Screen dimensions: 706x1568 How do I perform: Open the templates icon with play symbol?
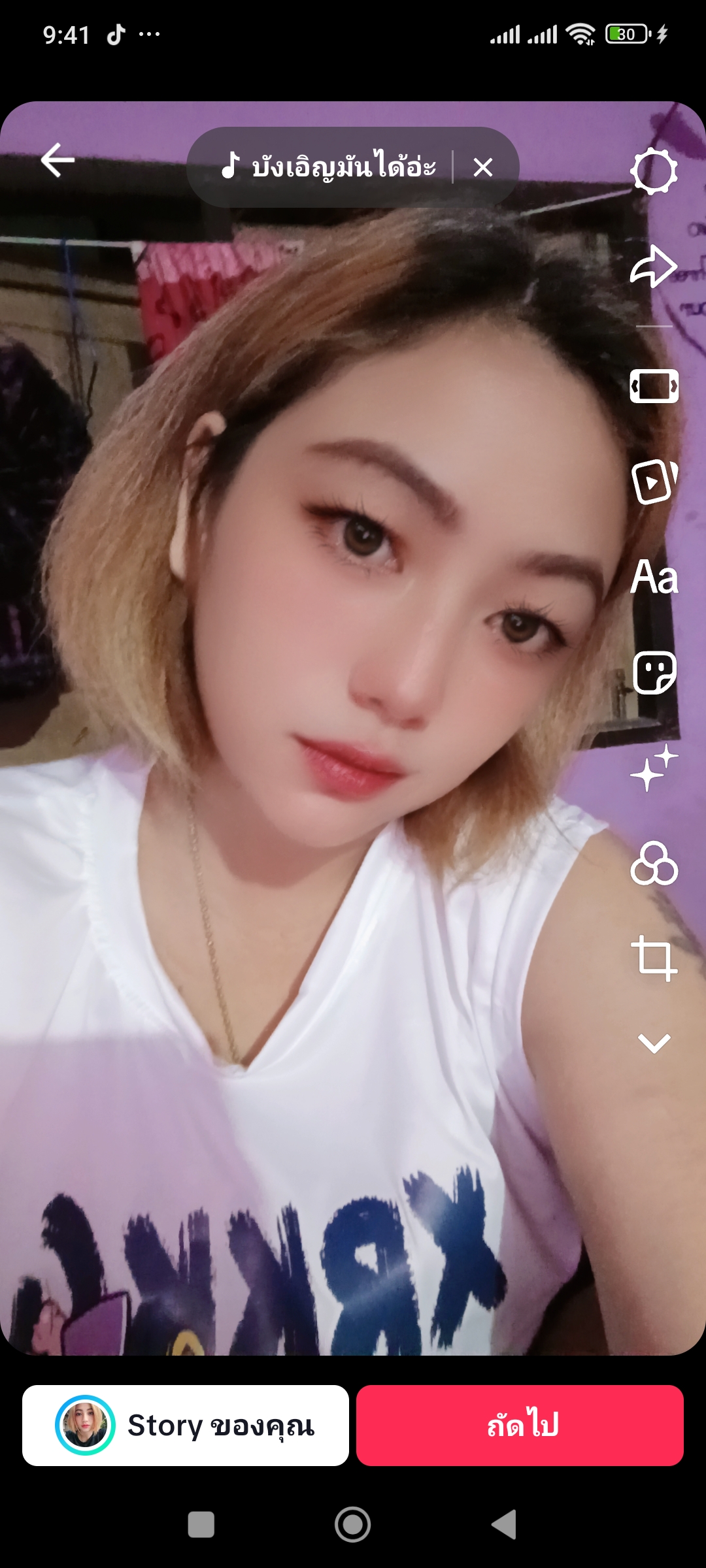pos(654,482)
